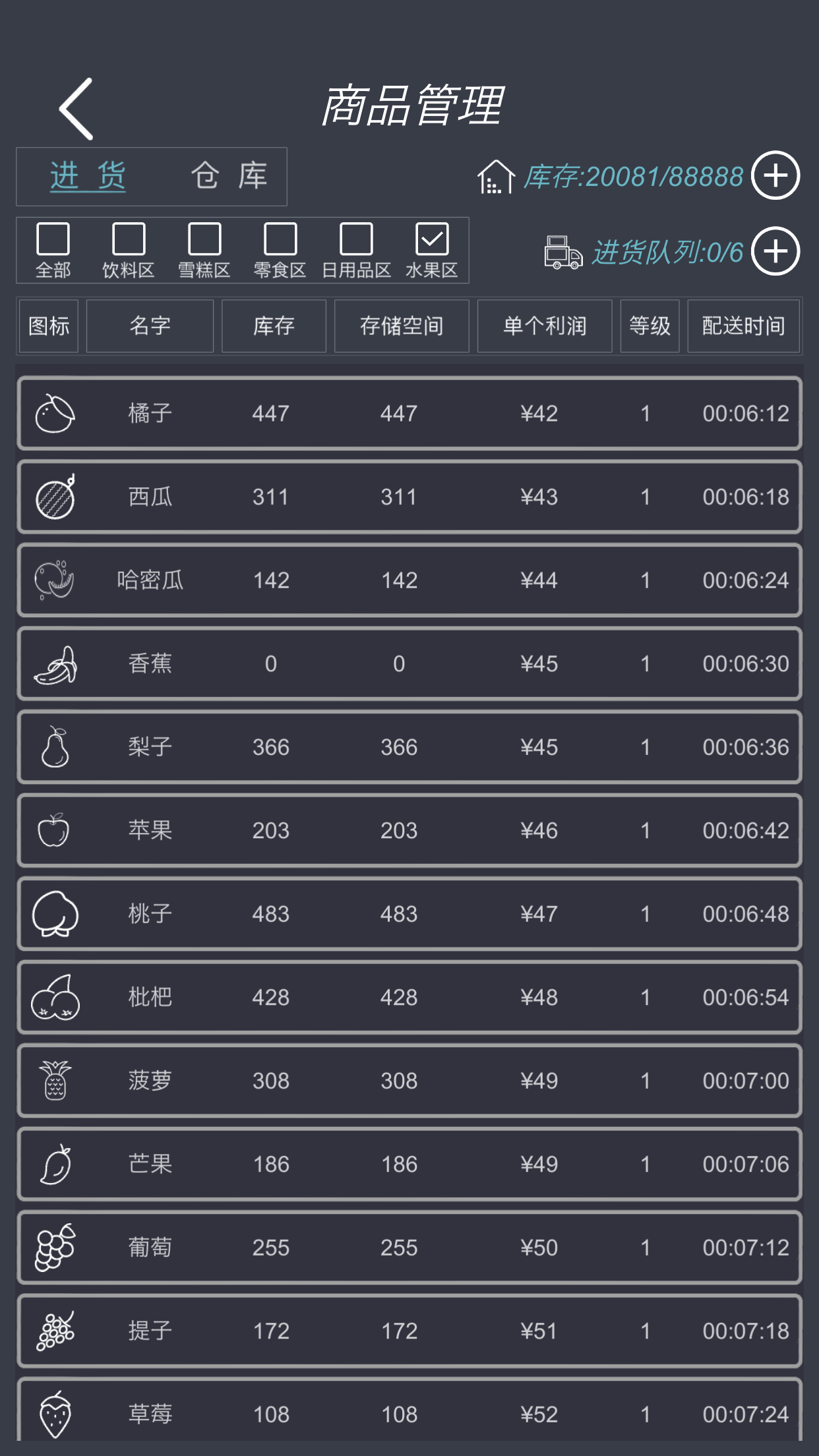Click the peach icon beside 桃子
Viewport: 819px width, 1456px height.
coord(56,914)
